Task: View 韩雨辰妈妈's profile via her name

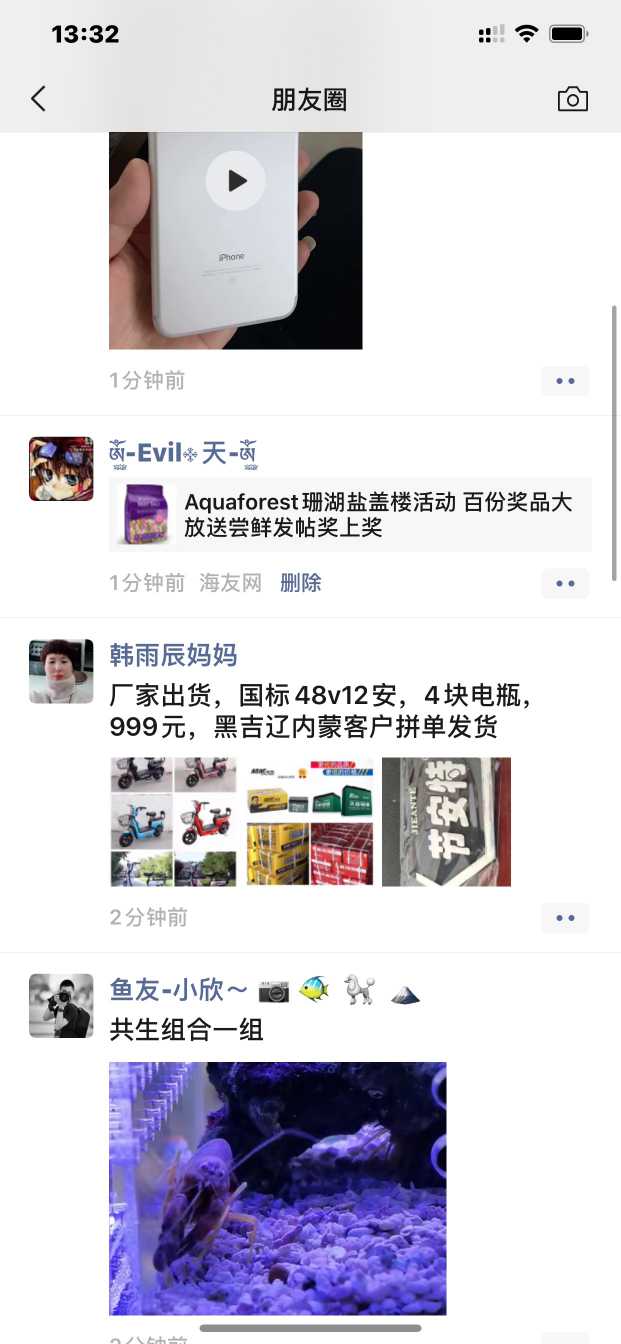Action: point(173,656)
